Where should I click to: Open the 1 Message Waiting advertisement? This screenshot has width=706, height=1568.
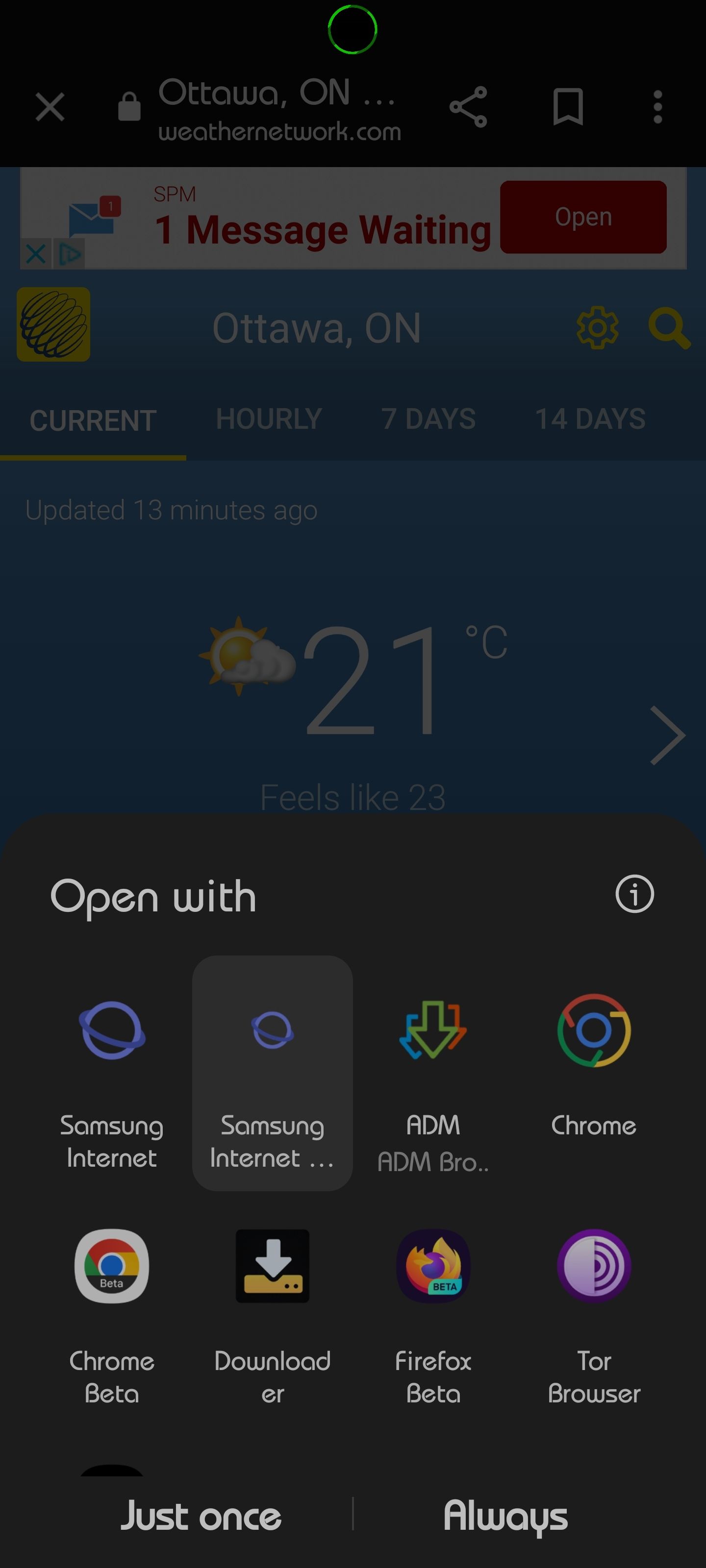tap(323, 228)
